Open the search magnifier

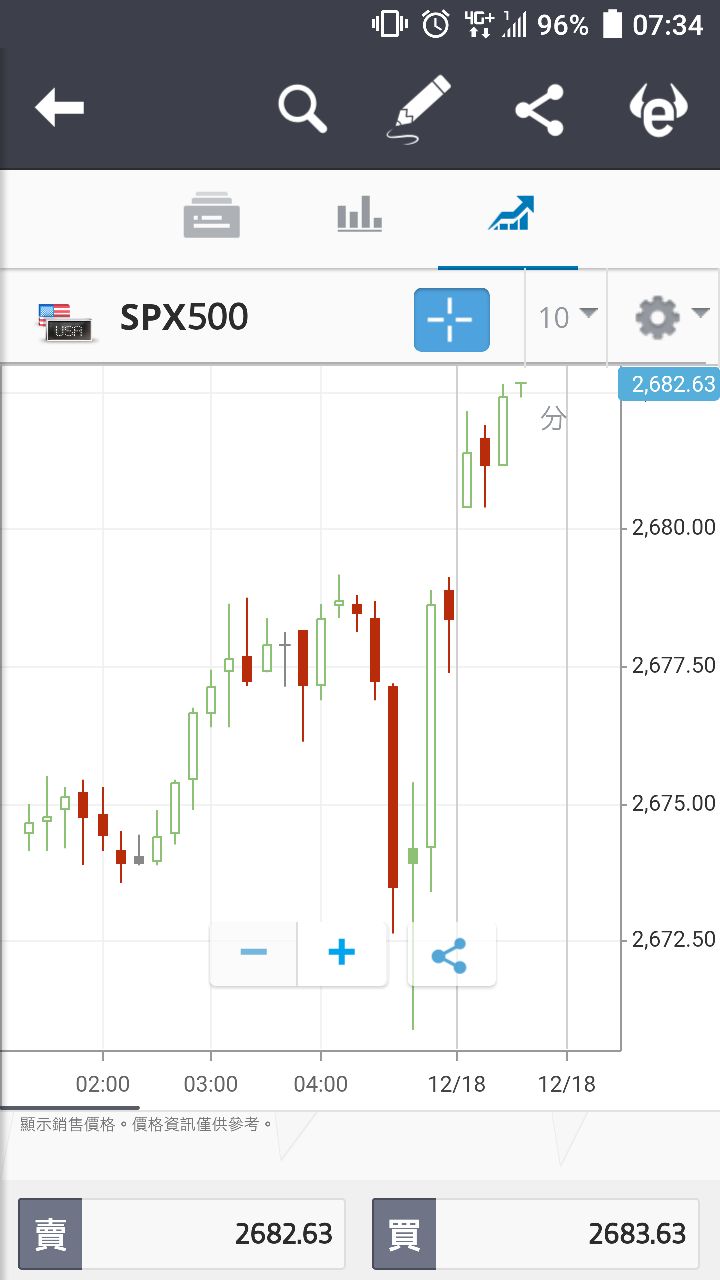303,108
